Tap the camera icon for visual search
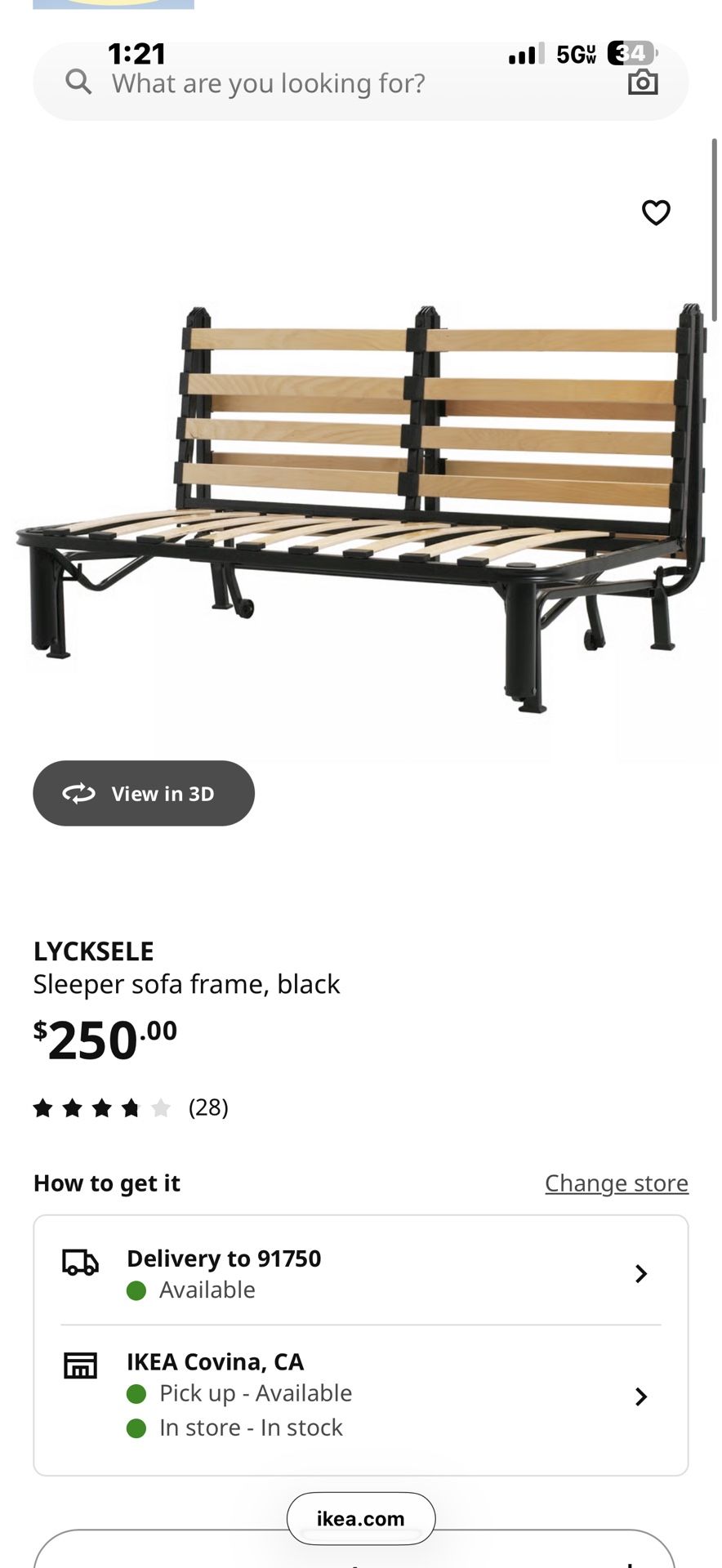 tap(644, 82)
